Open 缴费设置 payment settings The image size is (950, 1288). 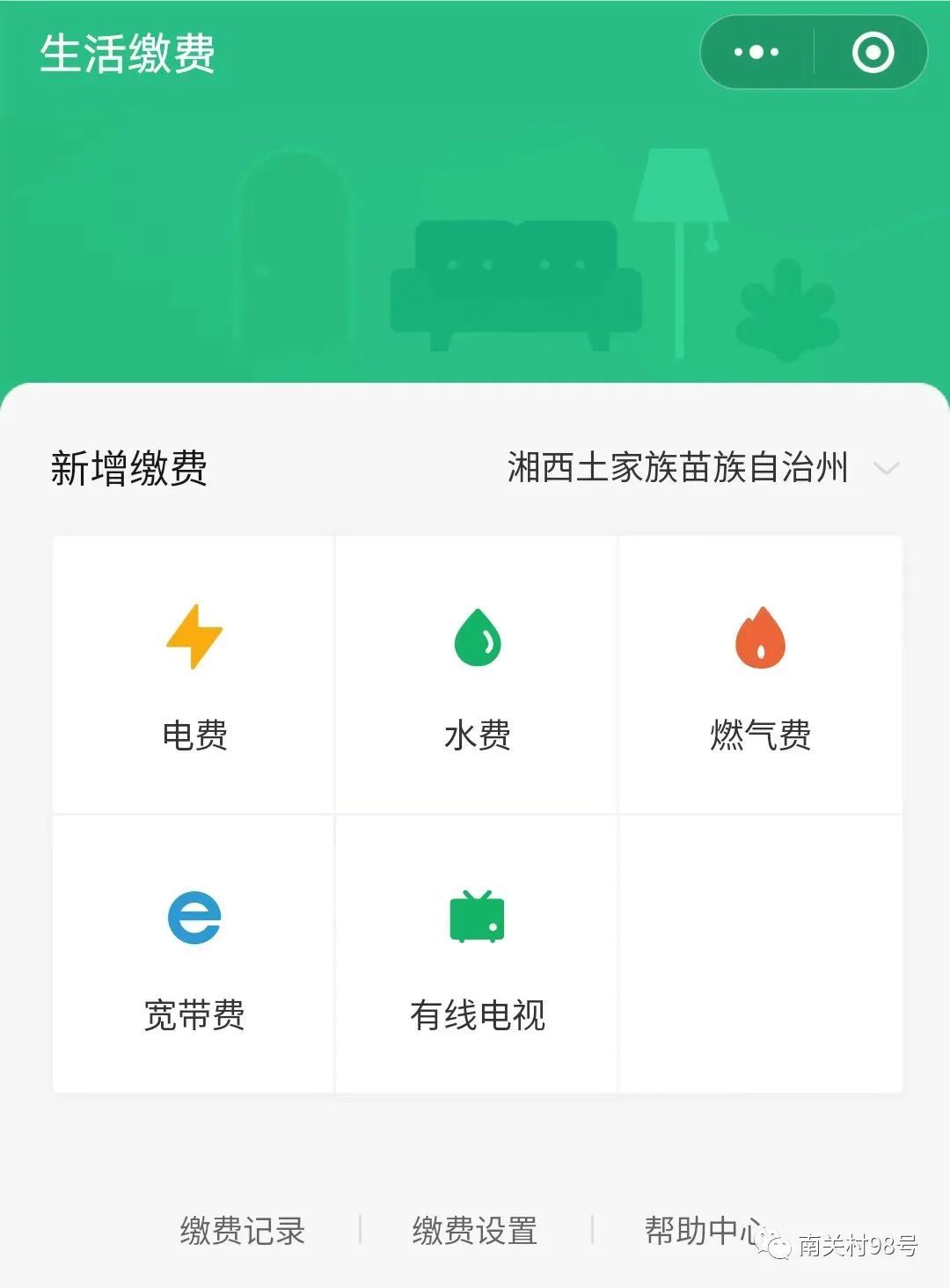point(475,1230)
